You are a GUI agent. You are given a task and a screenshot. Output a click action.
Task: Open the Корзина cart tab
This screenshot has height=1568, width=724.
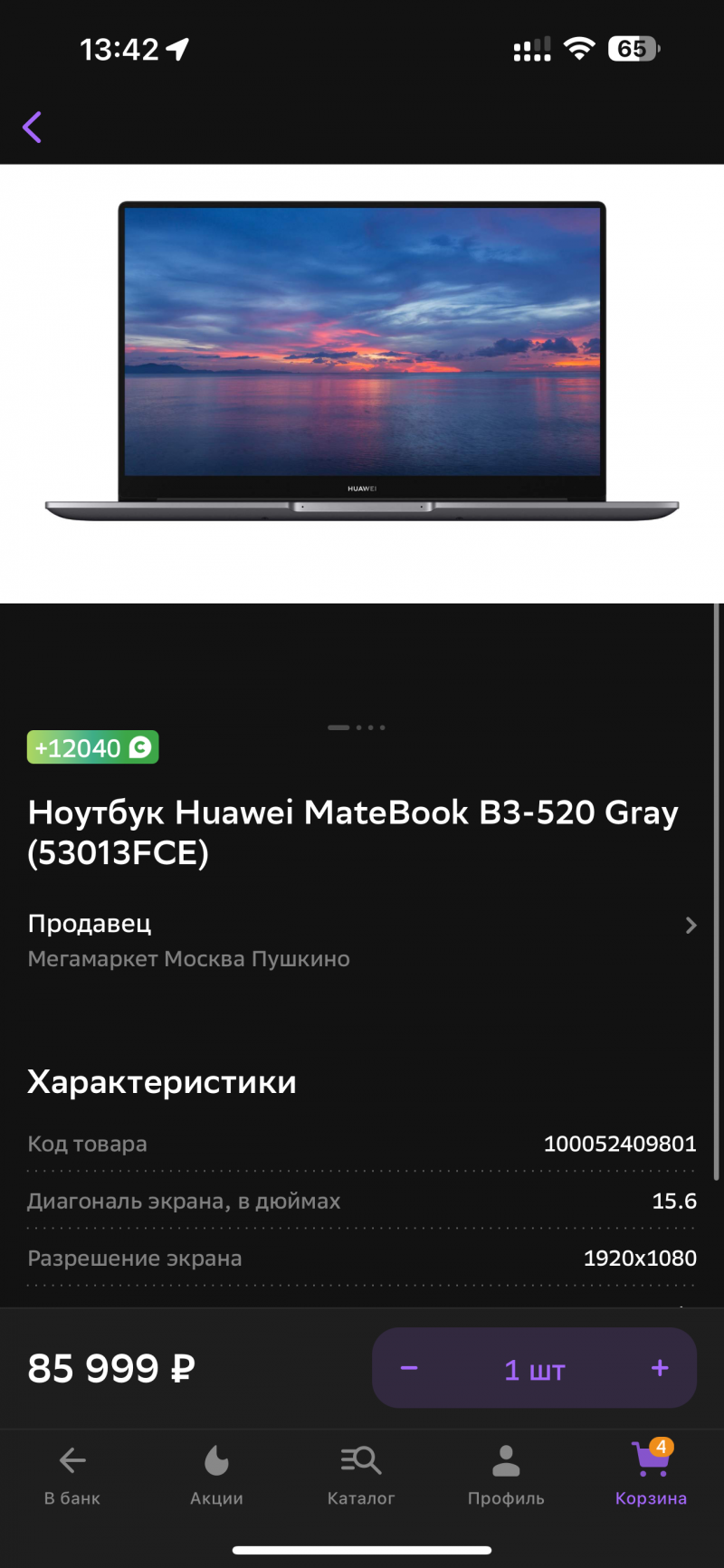pos(651,1475)
